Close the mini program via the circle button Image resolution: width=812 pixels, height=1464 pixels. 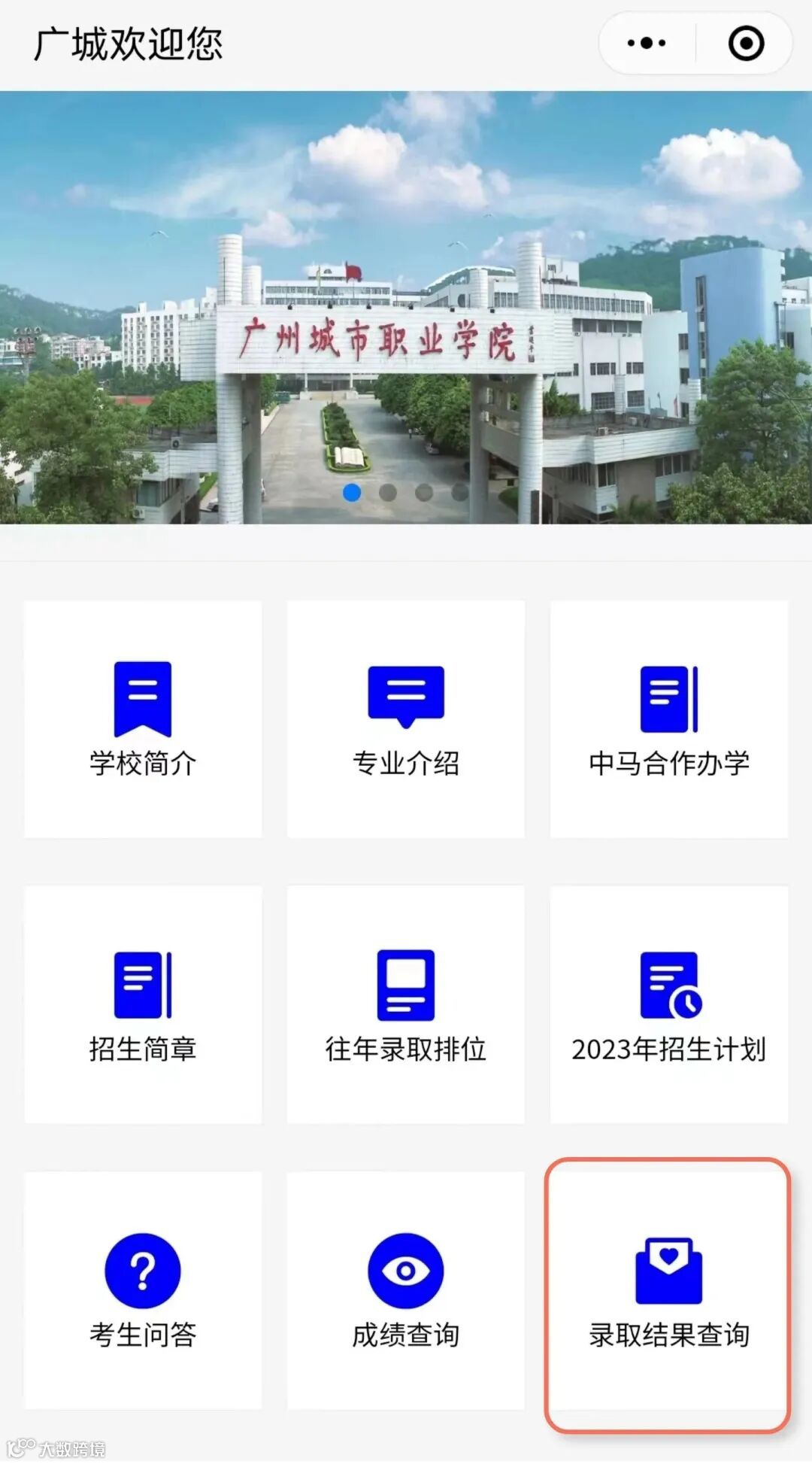click(x=746, y=43)
